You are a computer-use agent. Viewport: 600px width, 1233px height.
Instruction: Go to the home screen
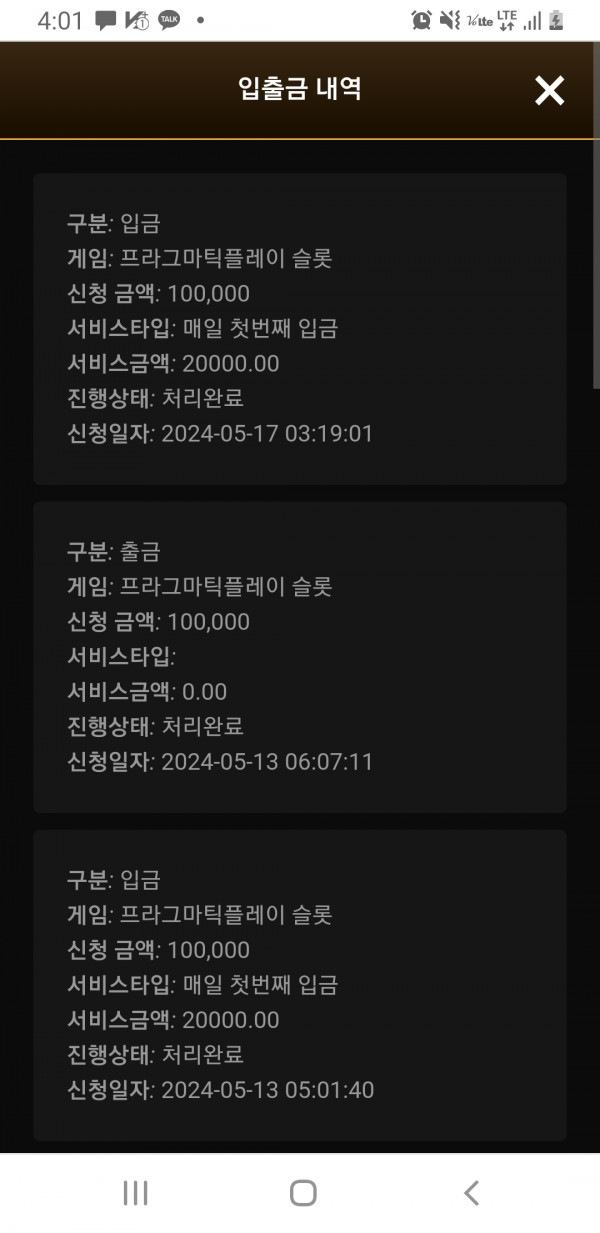point(303,1192)
